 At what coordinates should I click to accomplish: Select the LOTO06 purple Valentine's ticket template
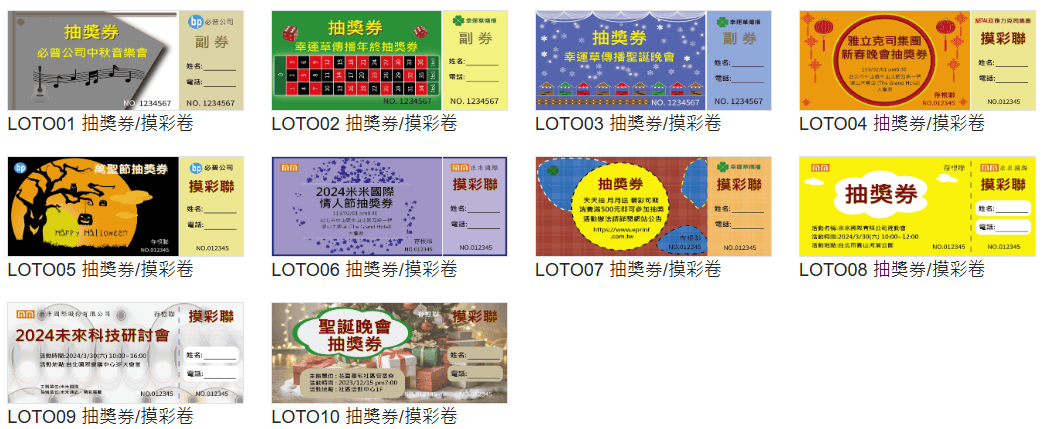[x=389, y=206]
